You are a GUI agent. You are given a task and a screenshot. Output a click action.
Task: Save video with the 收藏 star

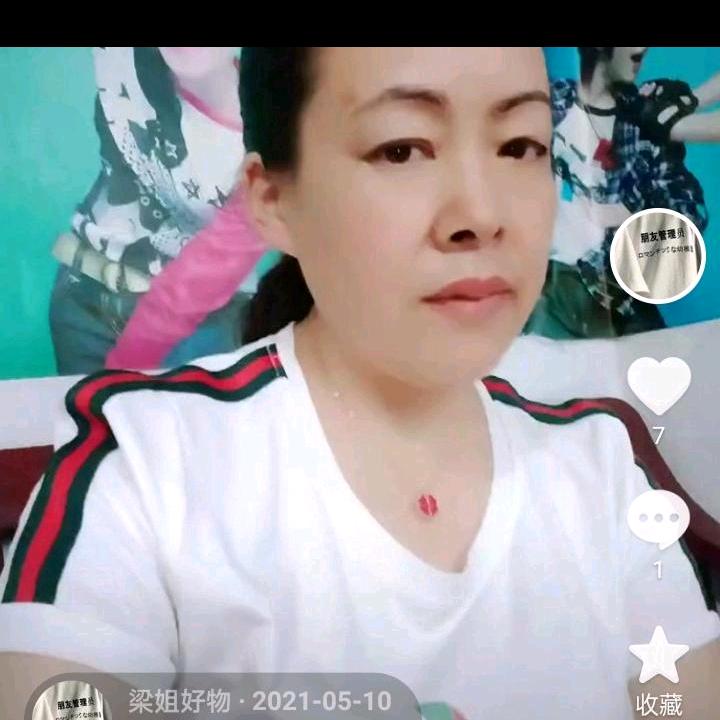point(658,656)
